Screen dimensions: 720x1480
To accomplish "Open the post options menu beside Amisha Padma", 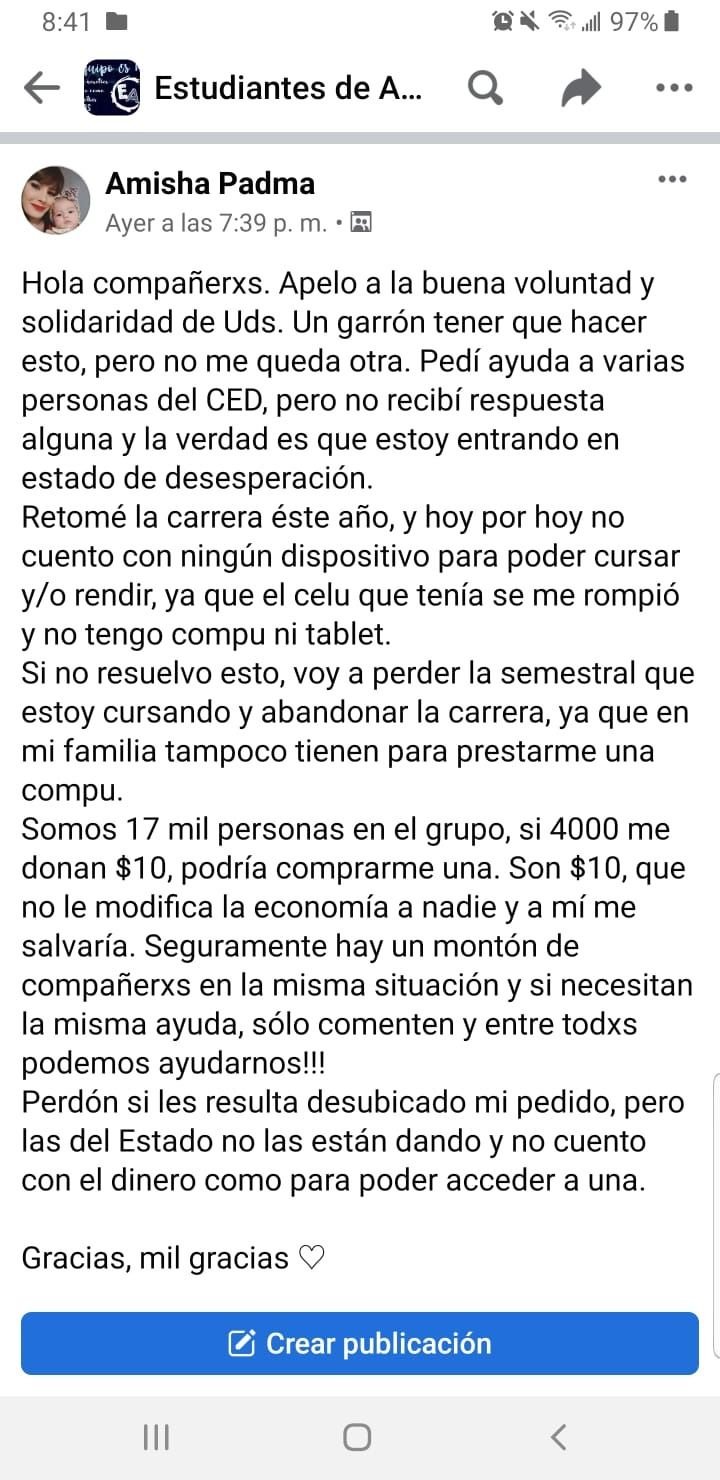I will tap(672, 180).
